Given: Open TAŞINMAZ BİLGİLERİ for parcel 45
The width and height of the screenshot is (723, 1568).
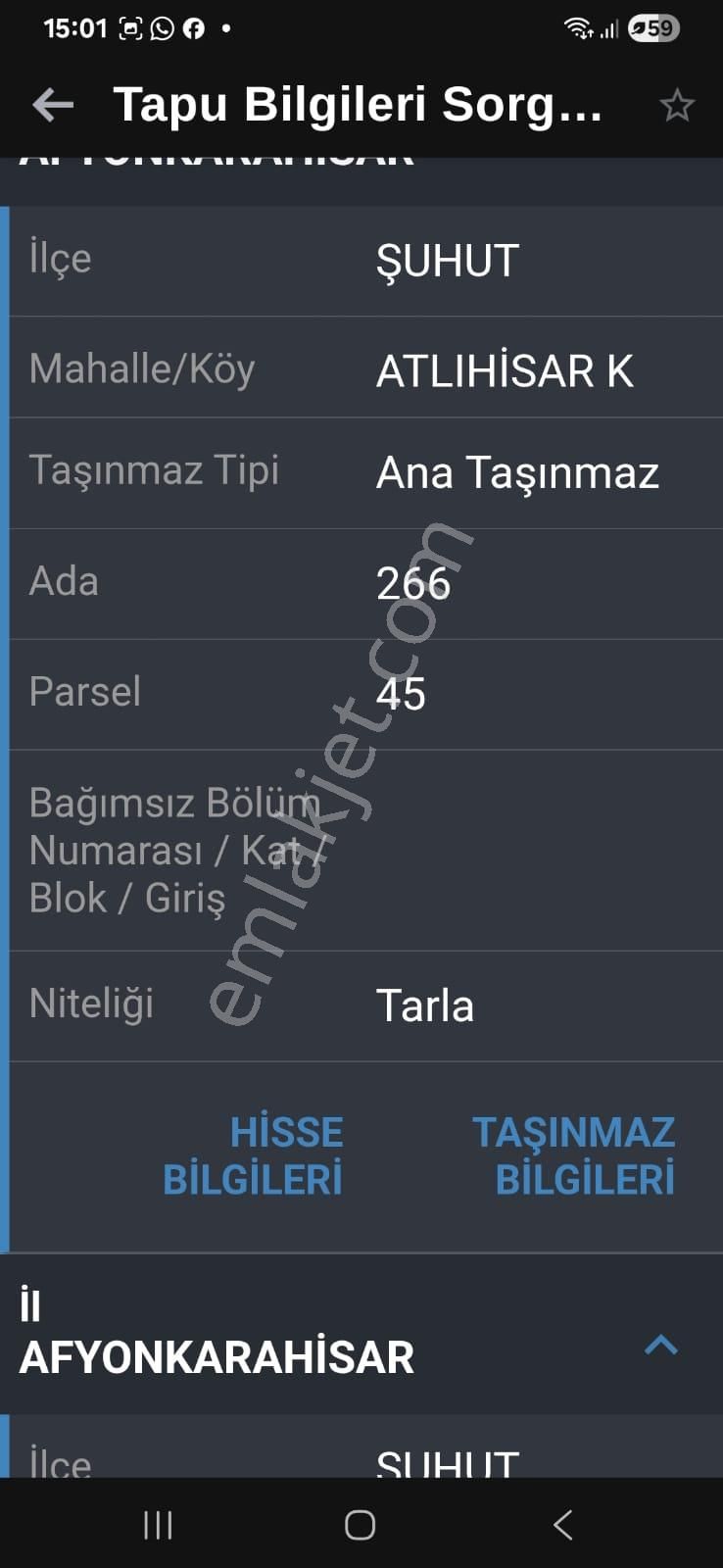Looking at the screenshot, I should pyautogui.click(x=572, y=1156).
